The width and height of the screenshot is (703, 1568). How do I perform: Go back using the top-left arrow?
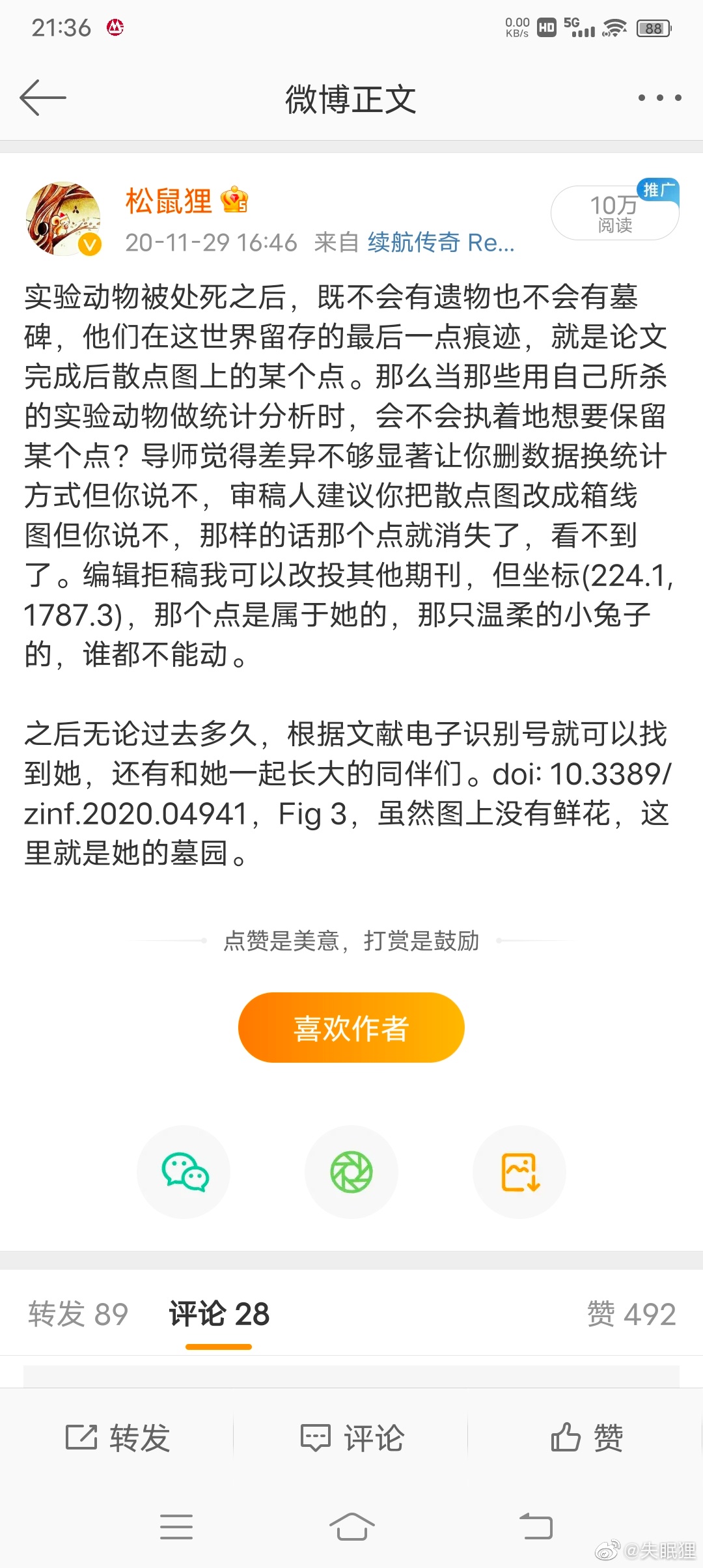[x=43, y=98]
